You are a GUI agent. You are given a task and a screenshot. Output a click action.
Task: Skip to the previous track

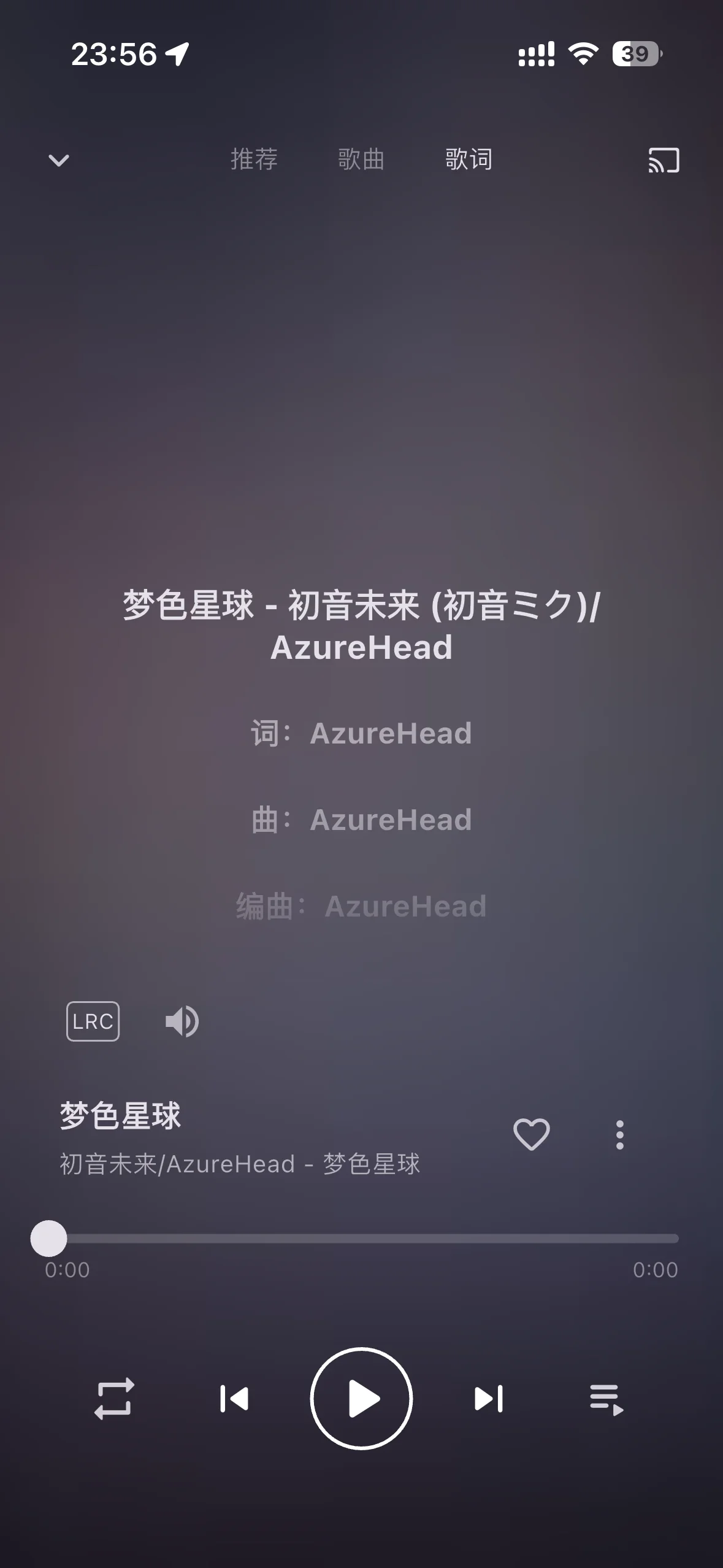tap(234, 1399)
